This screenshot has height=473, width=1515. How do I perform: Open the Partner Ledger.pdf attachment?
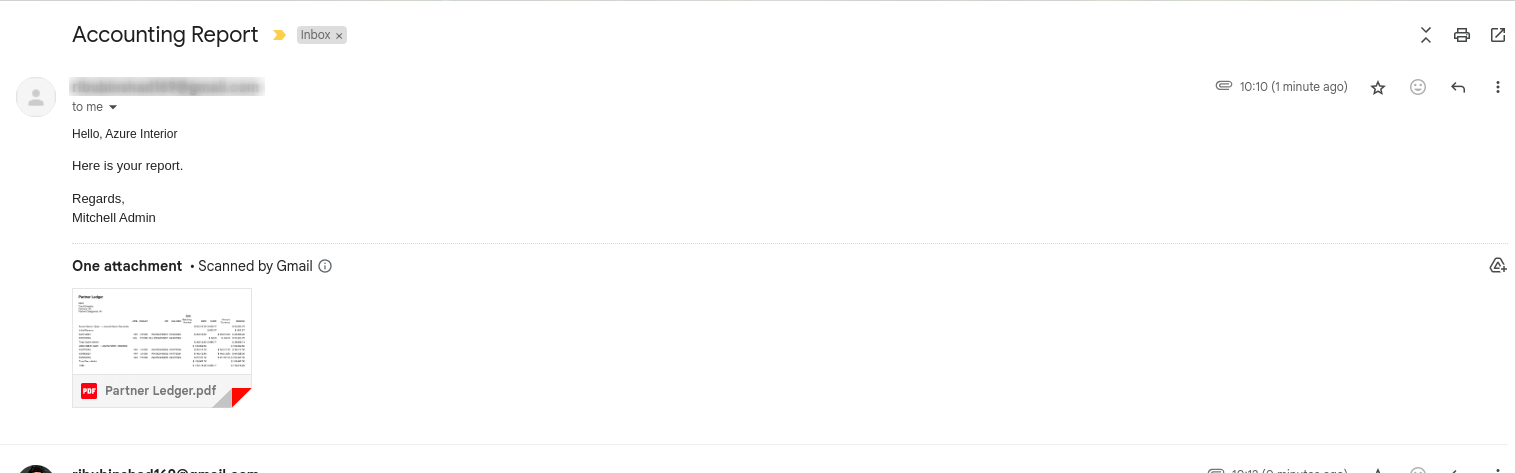[x=162, y=347]
